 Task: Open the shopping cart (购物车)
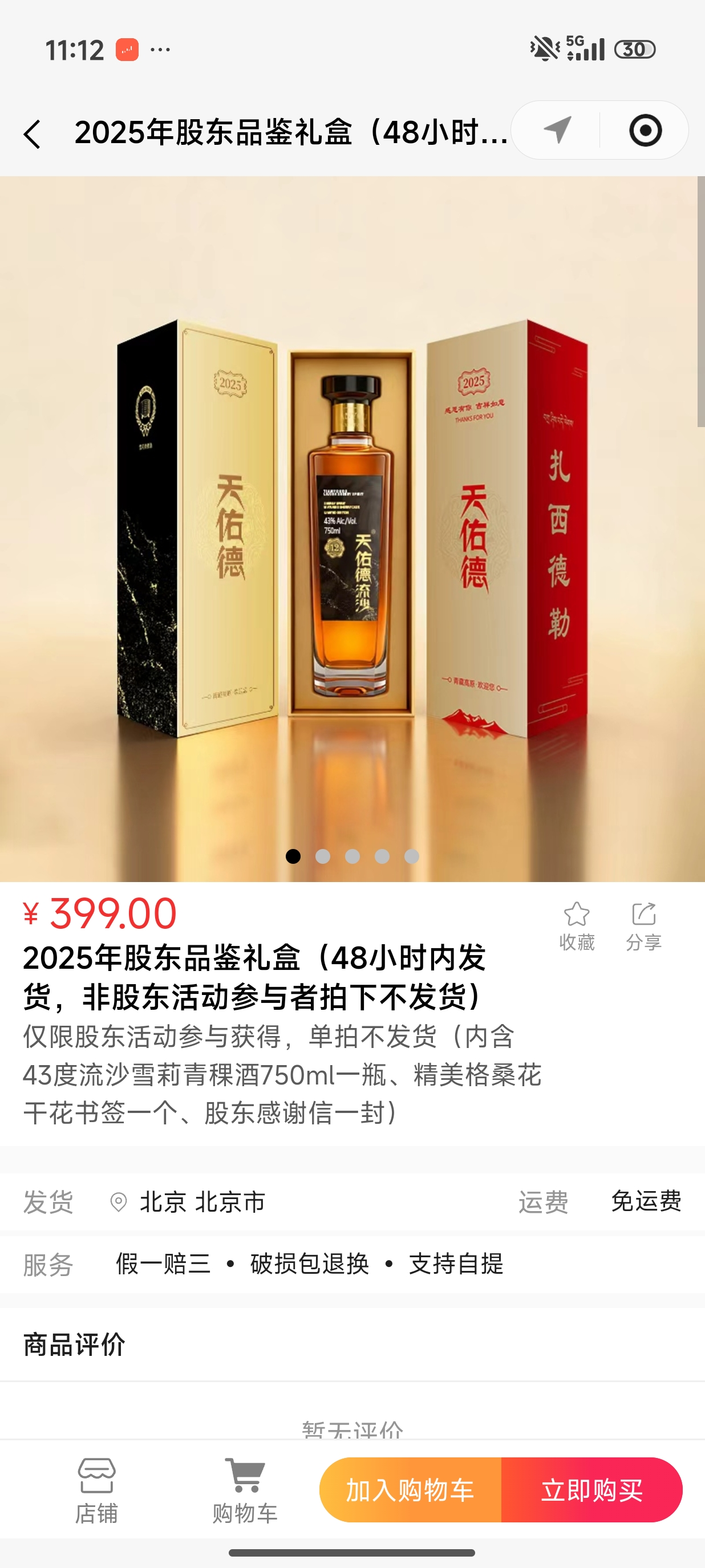click(245, 1489)
